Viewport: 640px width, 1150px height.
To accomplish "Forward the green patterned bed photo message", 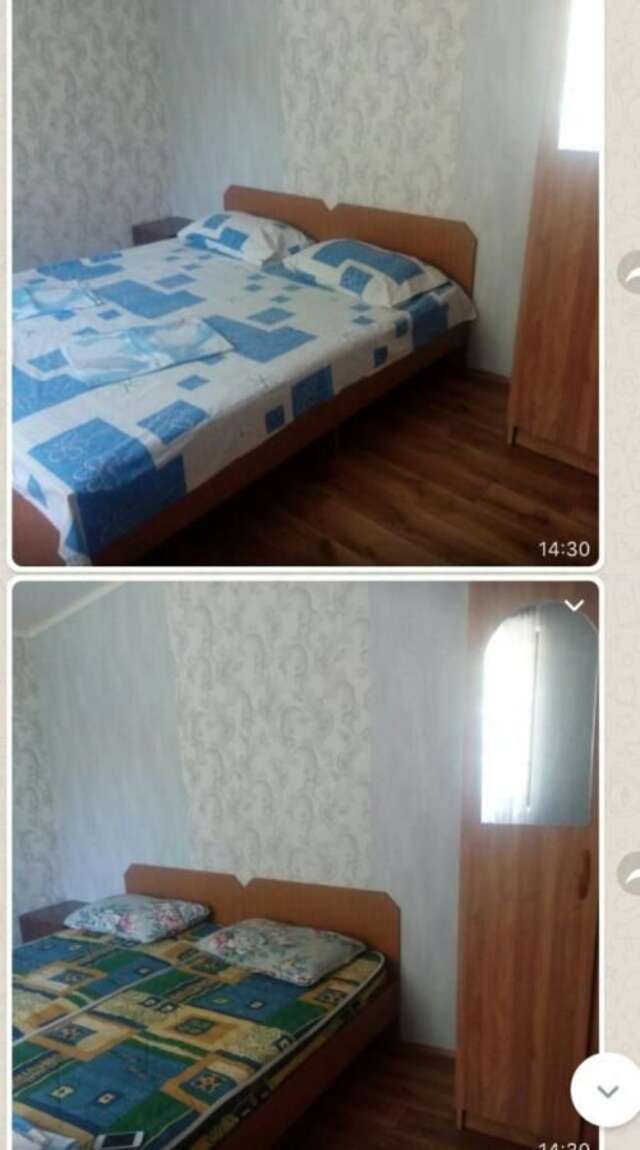I will 630,873.
